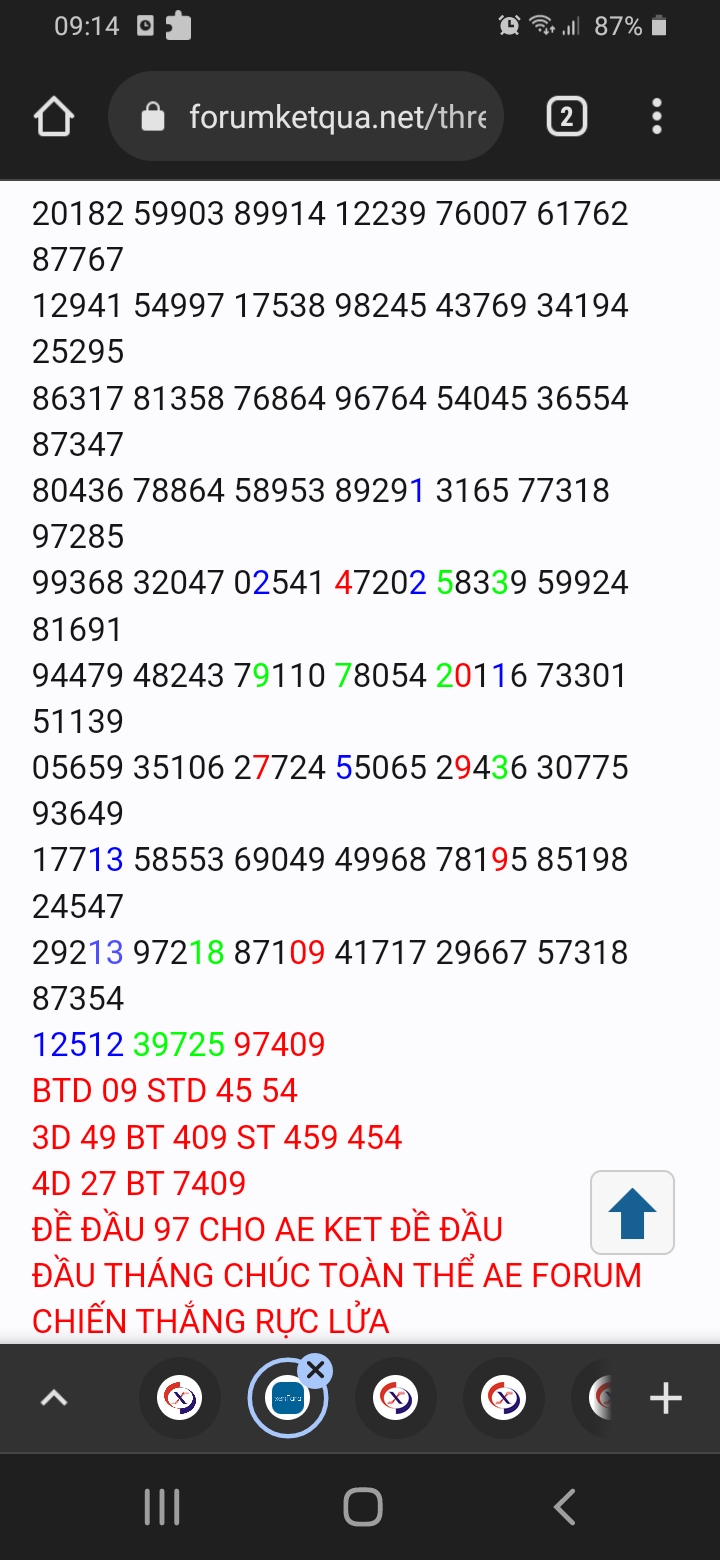This screenshot has height=1560, width=720.
Task: Open the tab switcher showing 2 tabs
Action: [x=566, y=118]
